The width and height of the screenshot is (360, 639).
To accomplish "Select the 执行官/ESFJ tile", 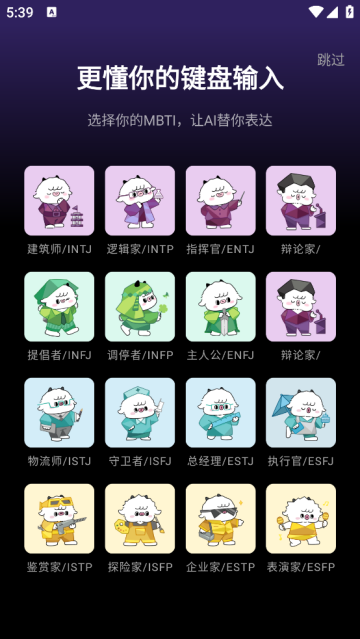I will pyautogui.click(x=301, y=412).
